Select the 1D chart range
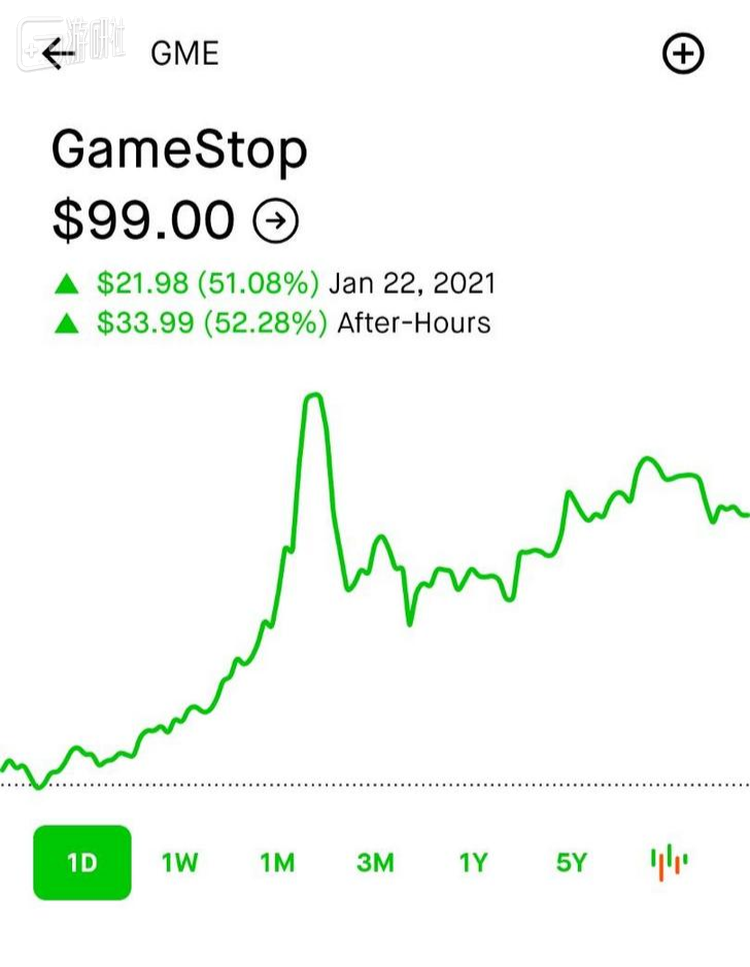The height and width of the screenshot is (967, 750). pos(82,862)
